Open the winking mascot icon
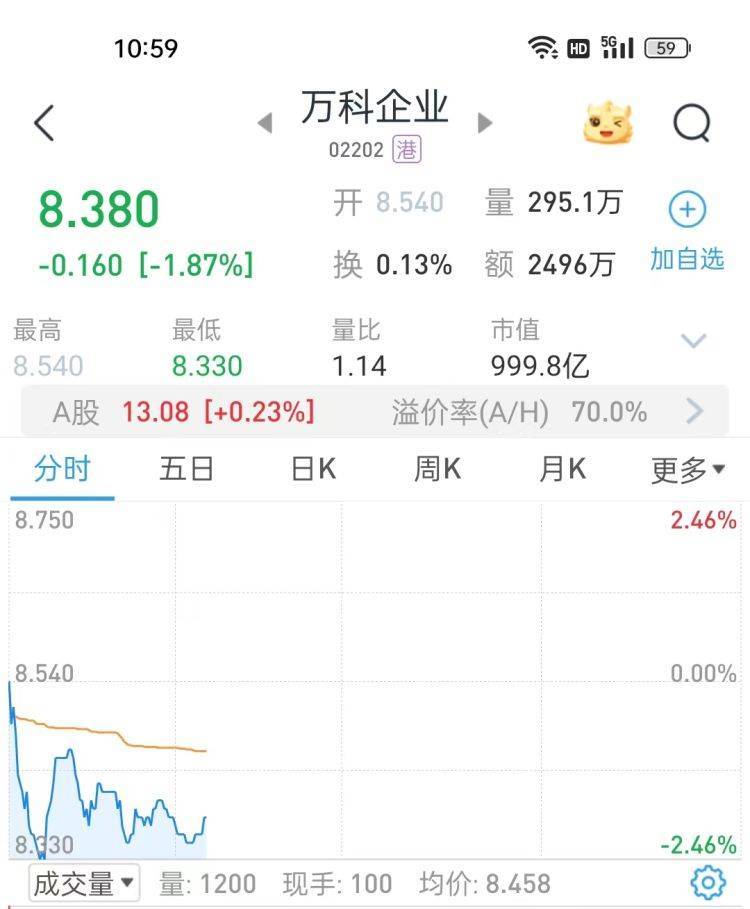Image resolution: width=750 pixels, height=909 pixels. coord(608,123)
